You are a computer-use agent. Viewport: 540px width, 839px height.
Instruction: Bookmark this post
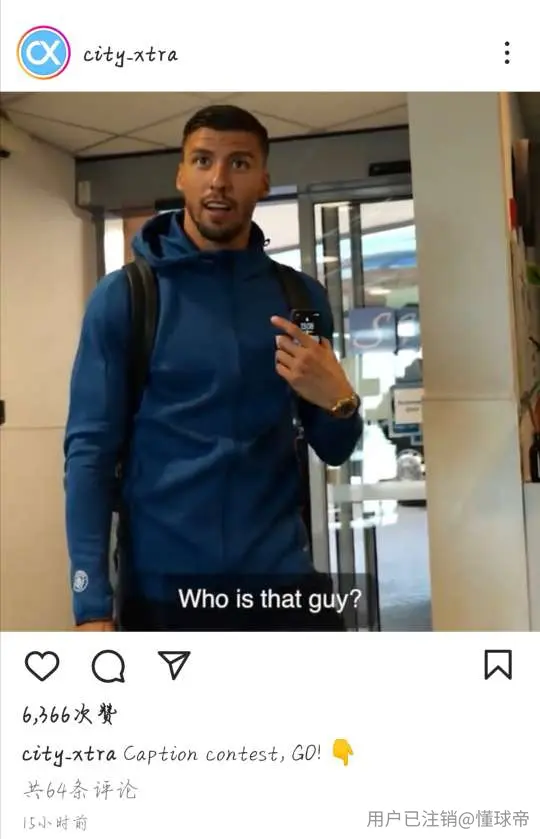498,665
